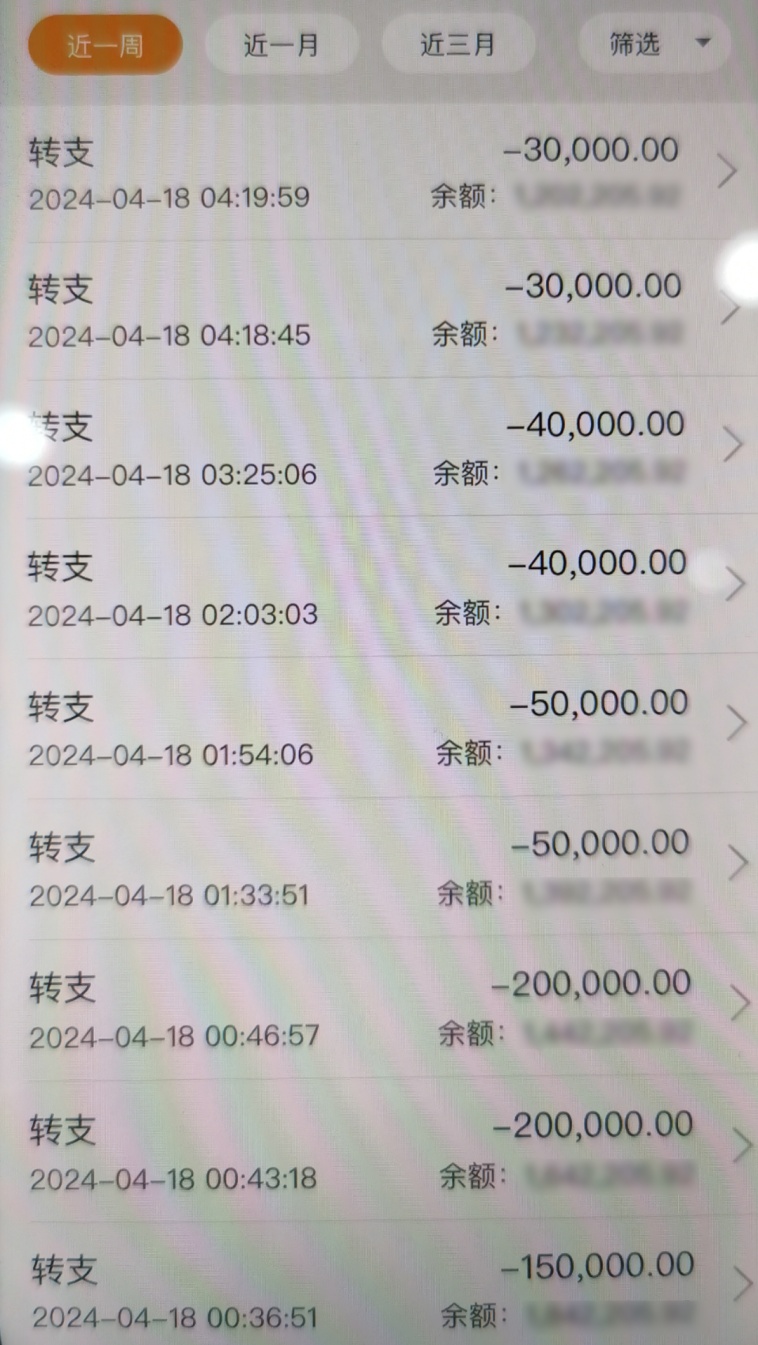Tap the 筛选 dropdown arrow
This screenshot has width=758, height=1345.
(x=703, y=44)
